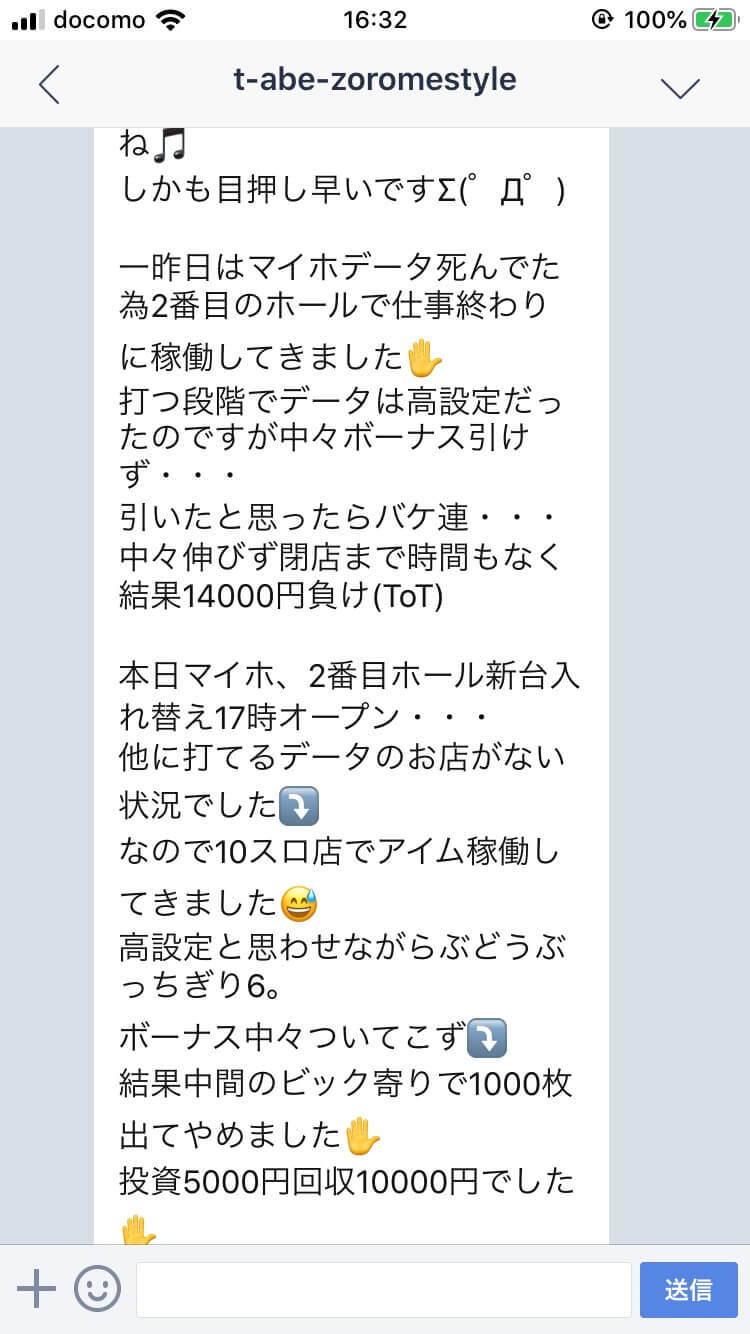Expand the chat options chevron
750x1334 pixels.
[680, 87]
